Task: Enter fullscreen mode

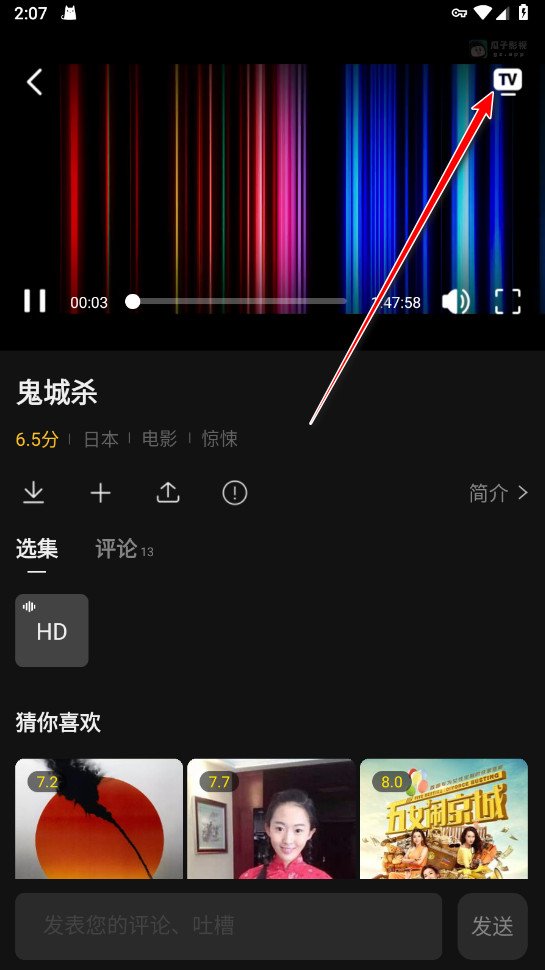Action: 507,301
